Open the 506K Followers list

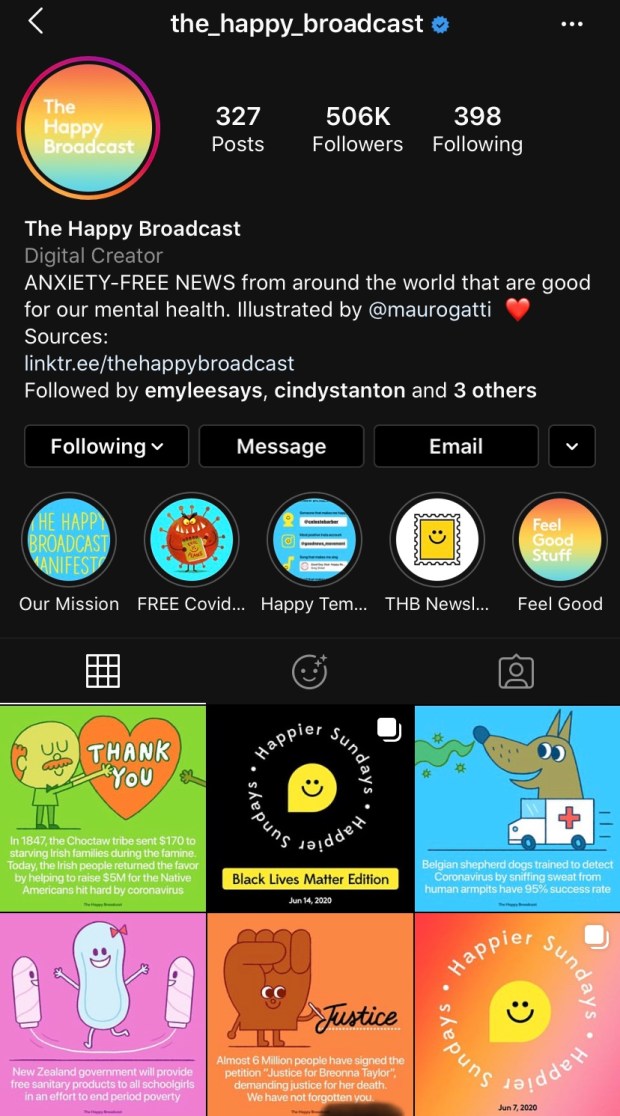[x=357, y=129]
